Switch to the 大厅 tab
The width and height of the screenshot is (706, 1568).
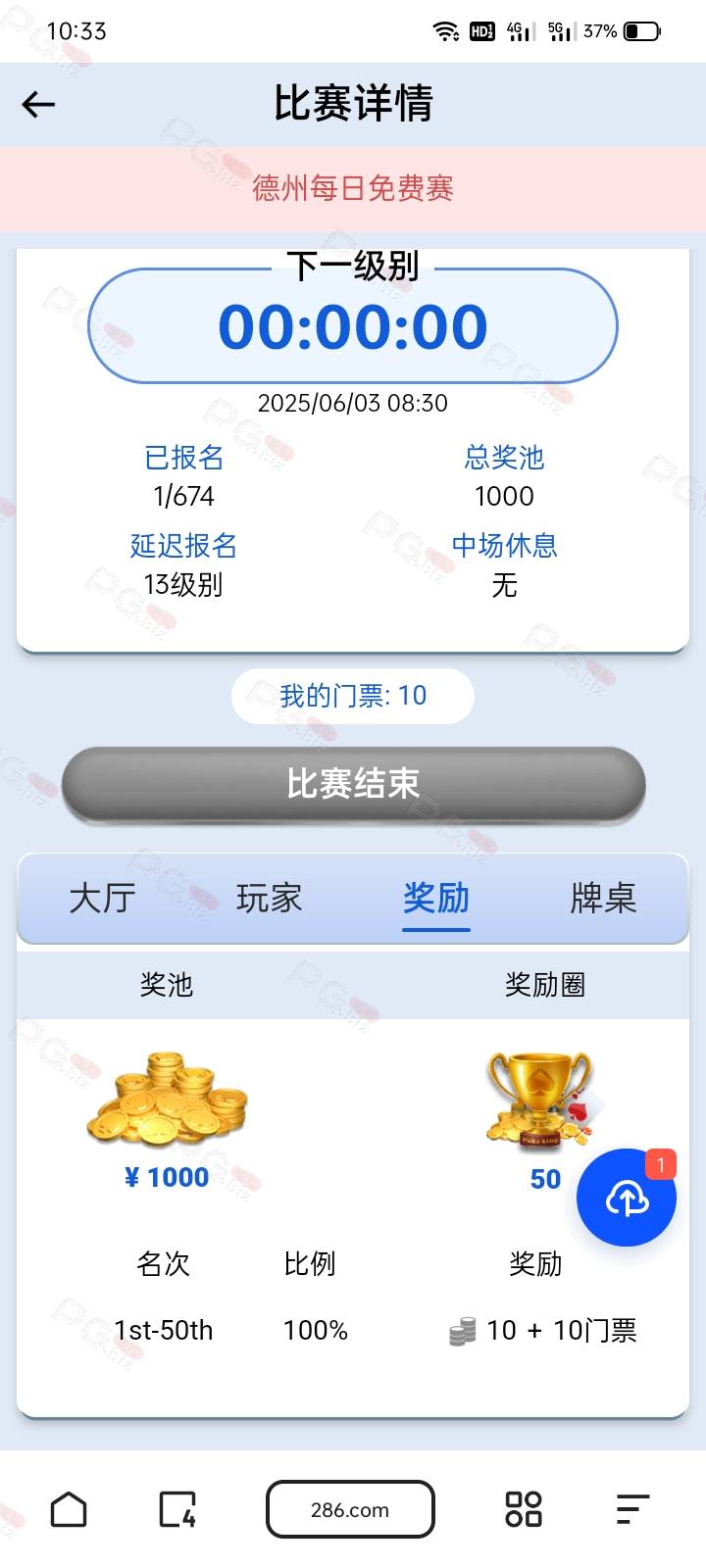click(x=102, y=898)
